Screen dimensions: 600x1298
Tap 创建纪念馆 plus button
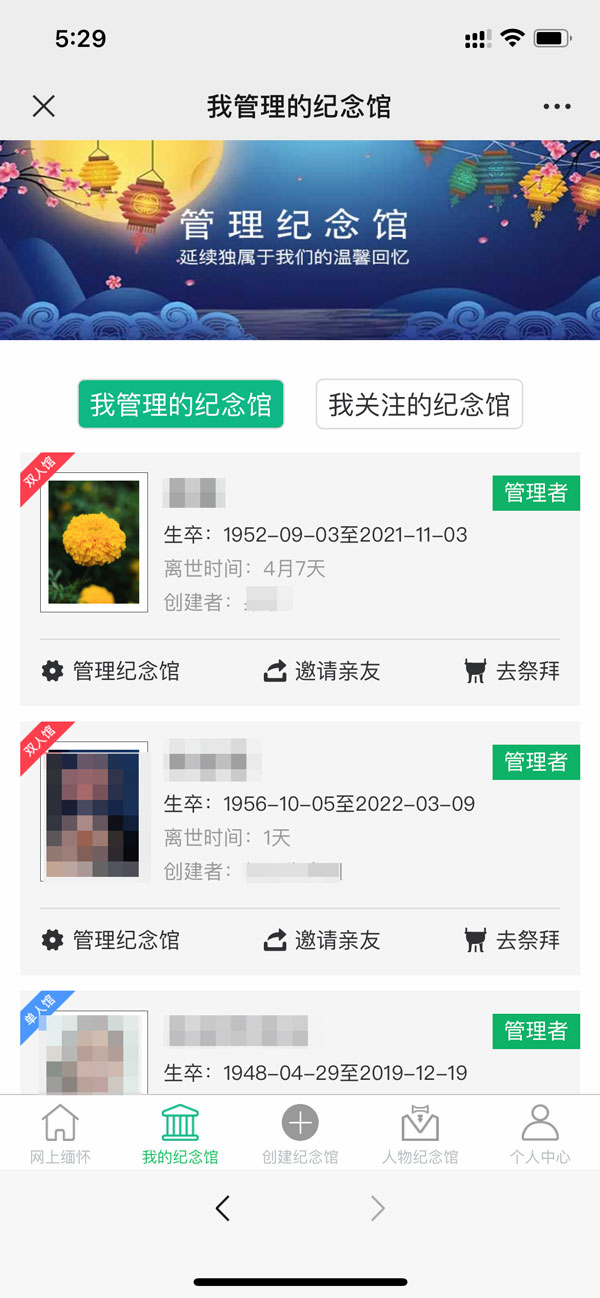tap(300, 1135)
